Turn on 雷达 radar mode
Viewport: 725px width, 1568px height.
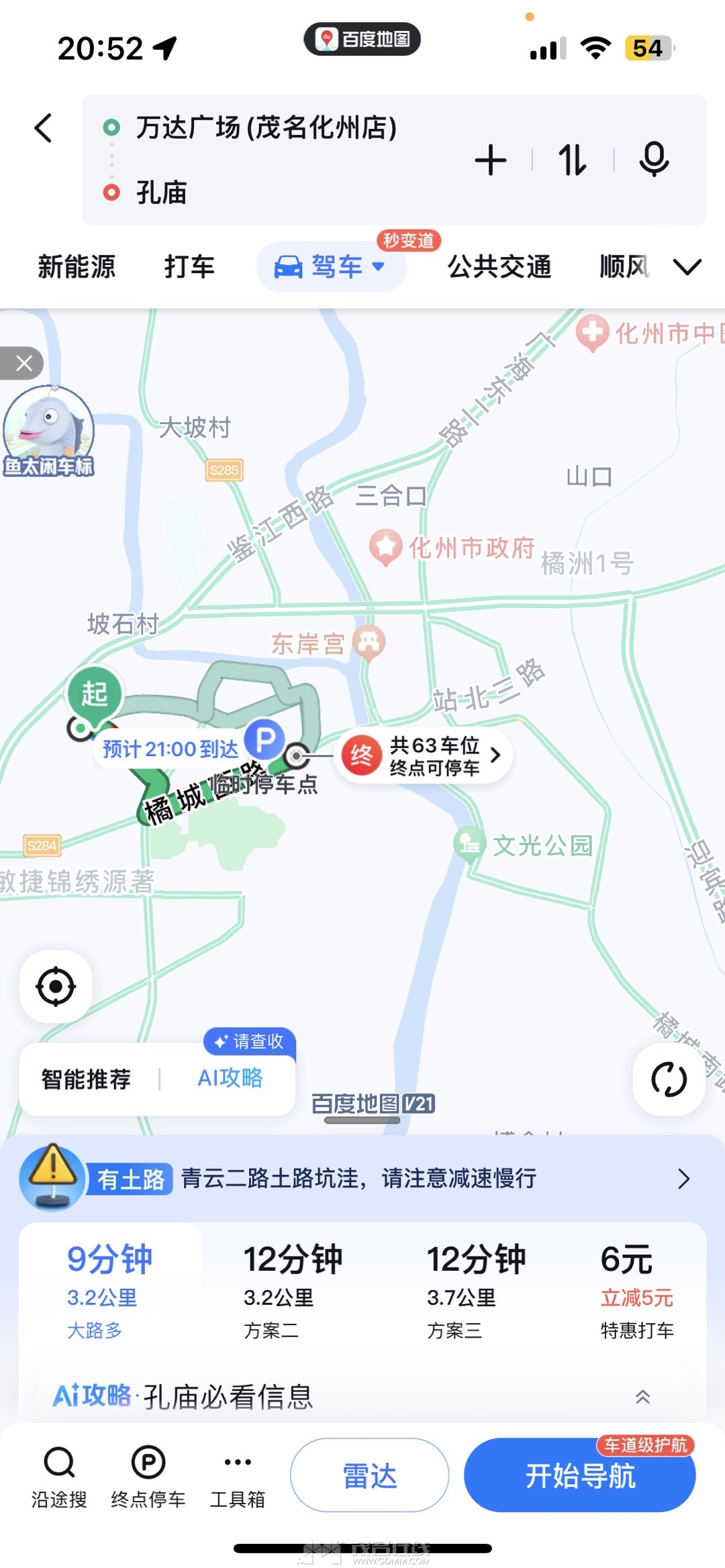[369, 1475]
